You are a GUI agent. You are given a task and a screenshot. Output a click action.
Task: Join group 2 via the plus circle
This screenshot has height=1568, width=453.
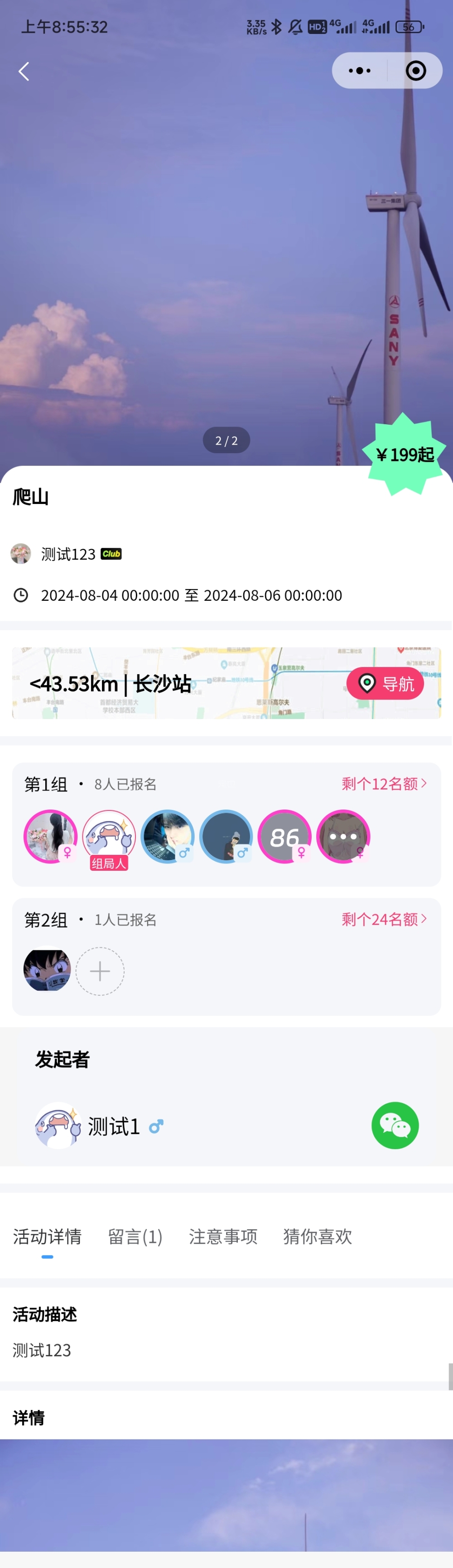point(100,971)
